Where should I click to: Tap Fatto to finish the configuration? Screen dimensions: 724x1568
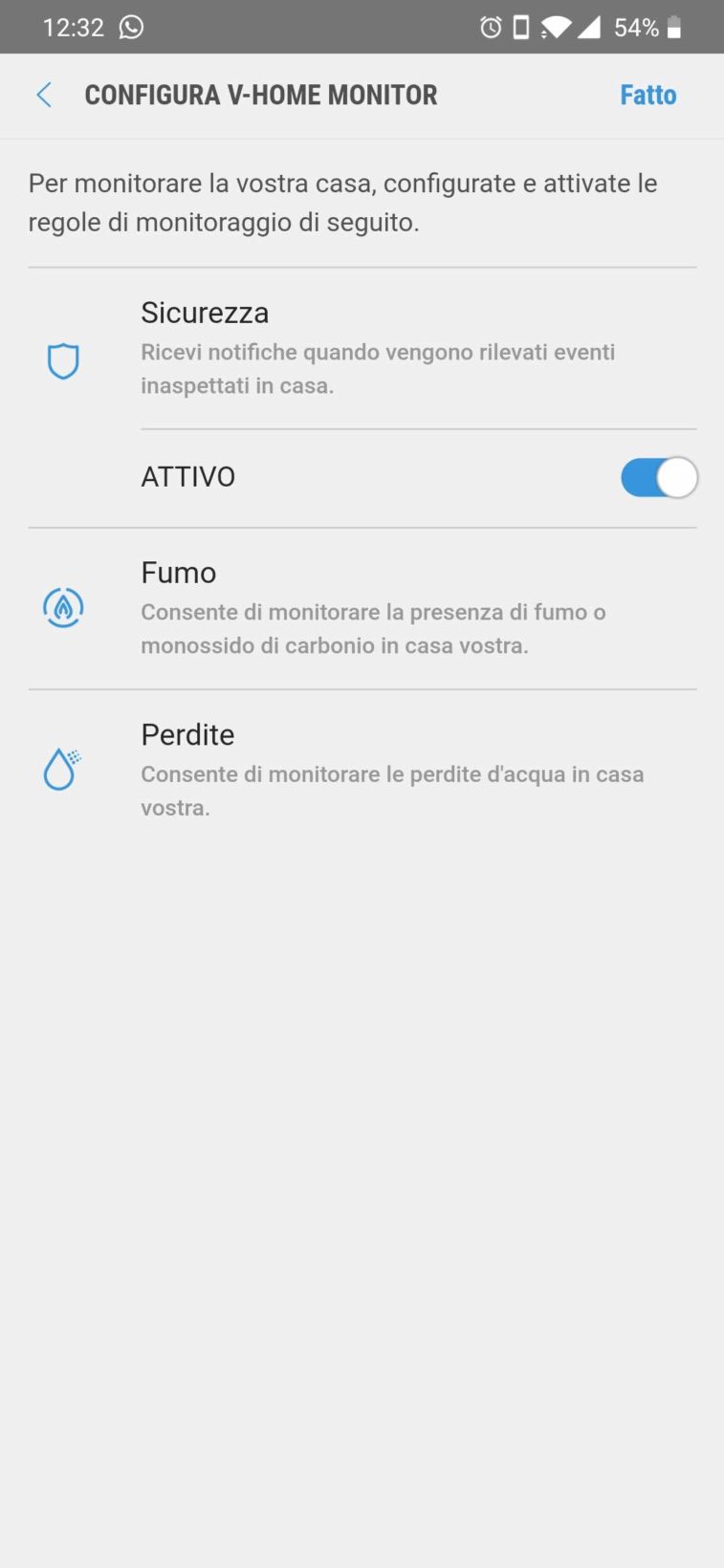[x=647, y=95]
